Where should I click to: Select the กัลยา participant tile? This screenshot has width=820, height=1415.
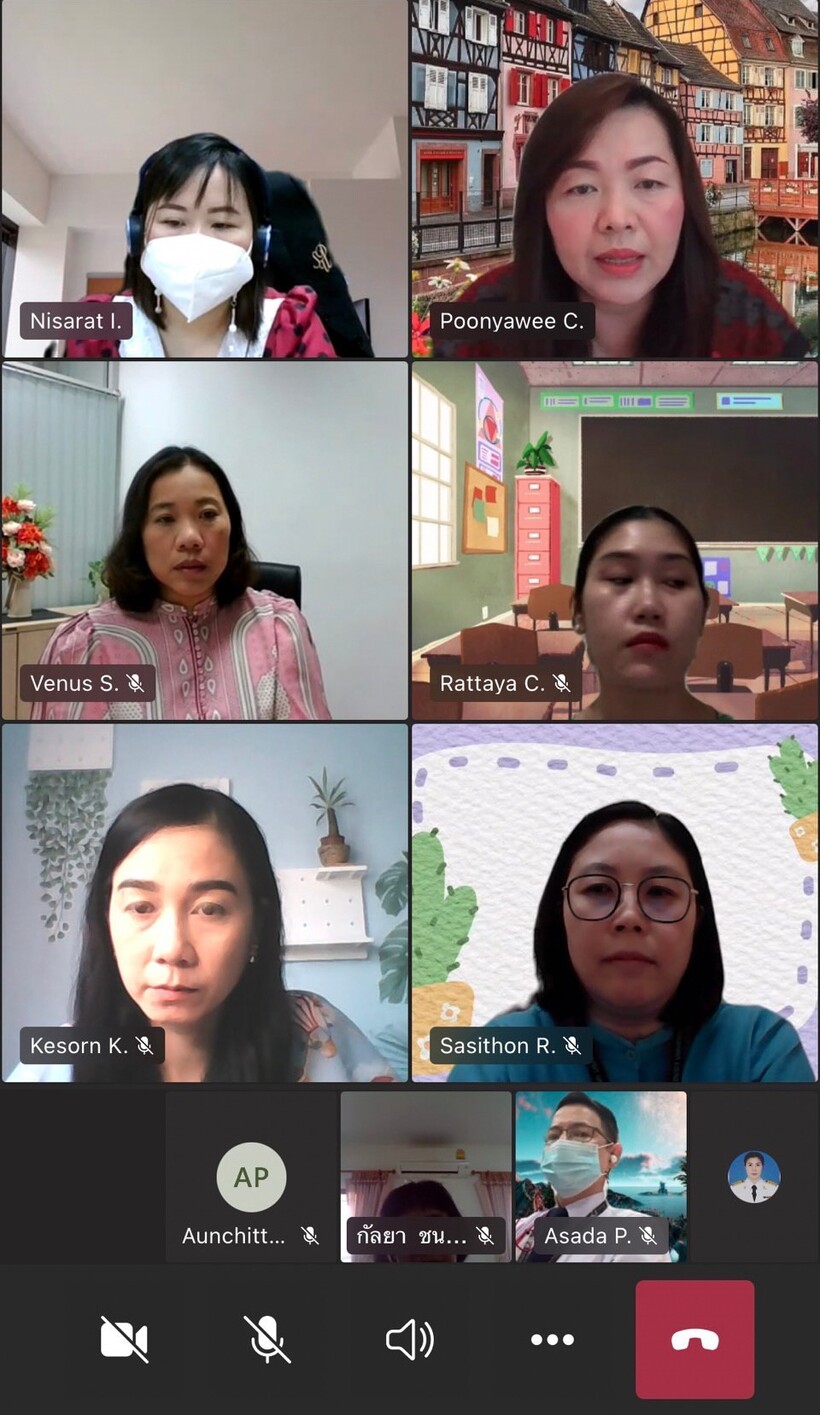click(426, 1176)
